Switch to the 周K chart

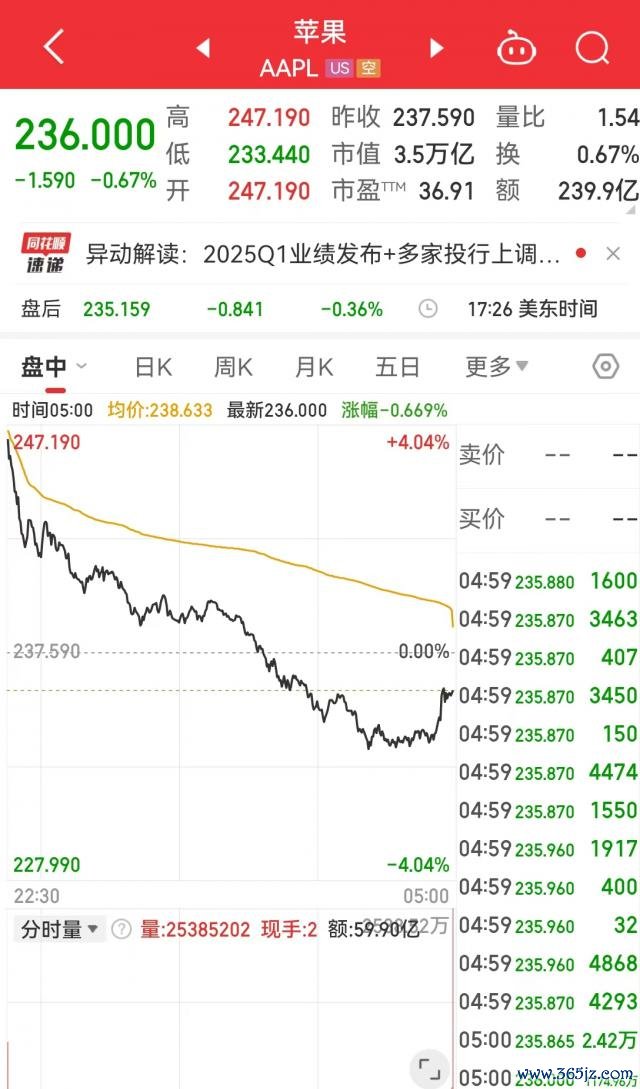(x=233, y=367)
